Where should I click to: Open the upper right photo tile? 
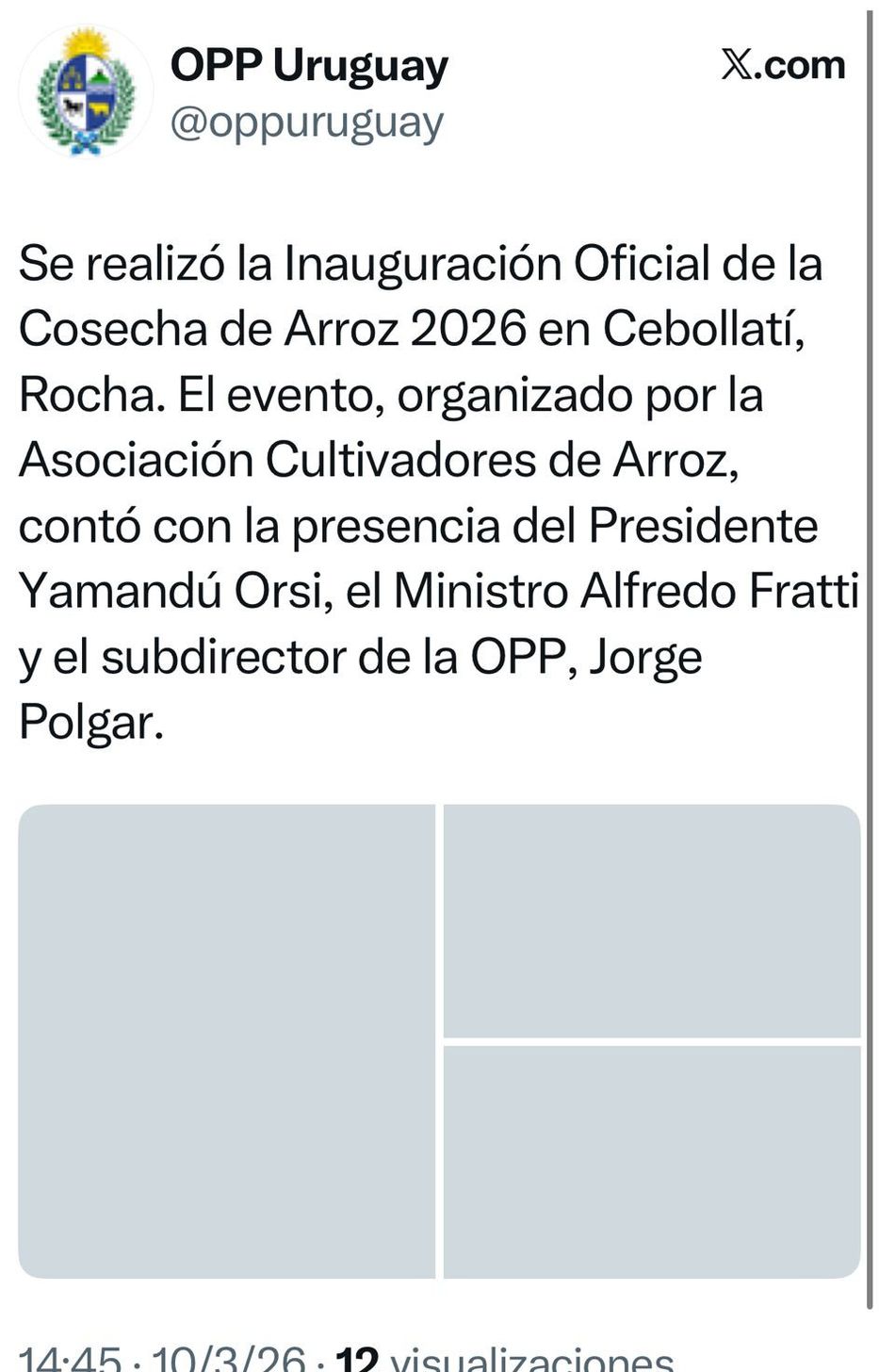(x=652, y=921)
